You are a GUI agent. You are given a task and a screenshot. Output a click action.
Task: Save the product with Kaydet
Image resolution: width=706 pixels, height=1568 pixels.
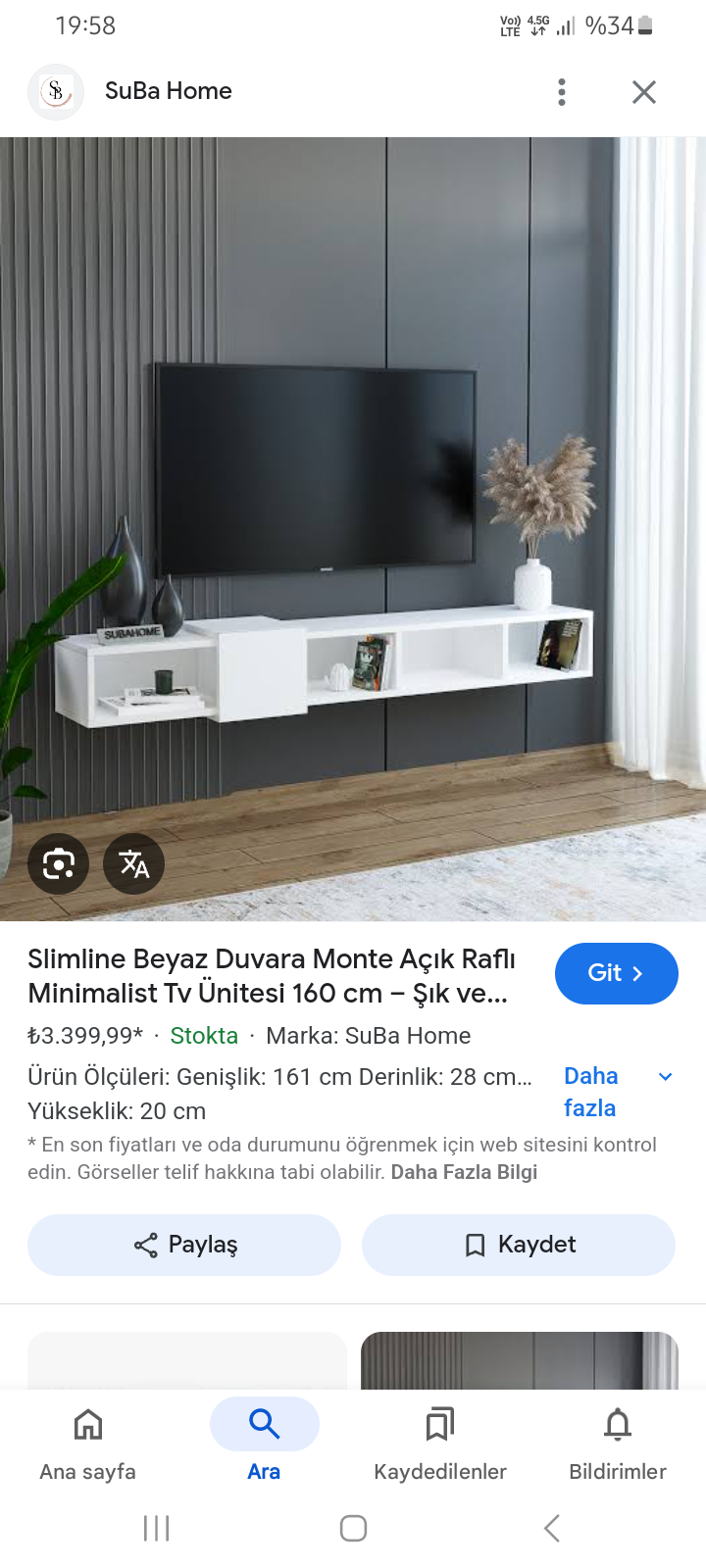(519, 1245)
